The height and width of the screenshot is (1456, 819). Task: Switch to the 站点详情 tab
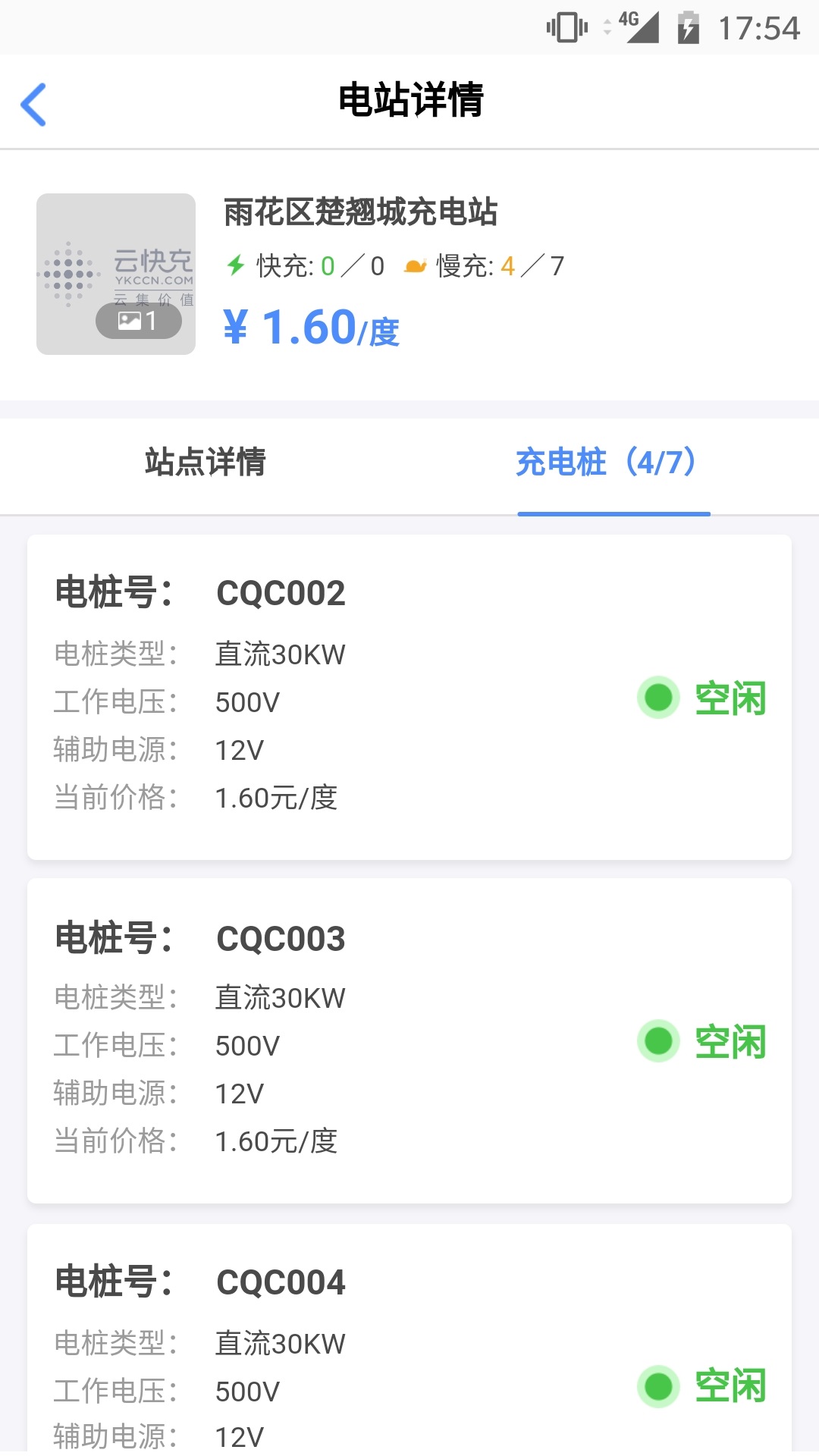click(x=206, y=463)
